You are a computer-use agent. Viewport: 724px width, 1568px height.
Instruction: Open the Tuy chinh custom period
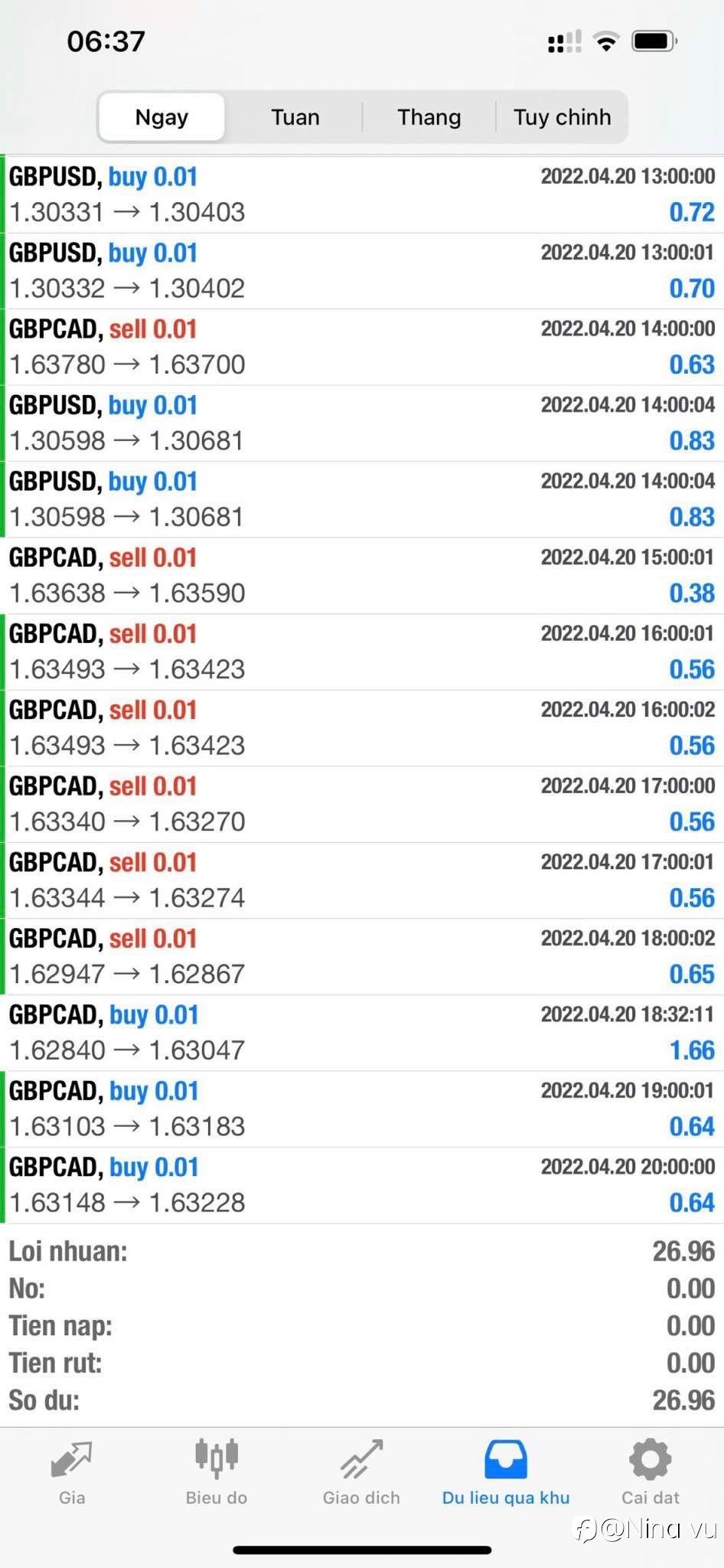click(562, 117)
